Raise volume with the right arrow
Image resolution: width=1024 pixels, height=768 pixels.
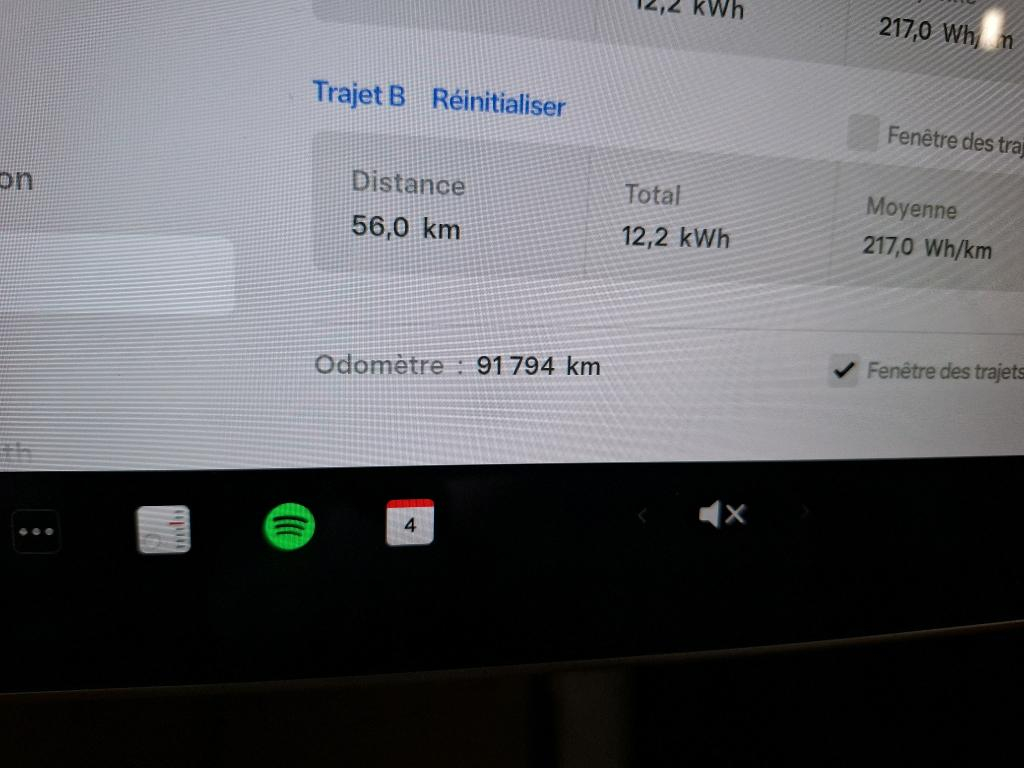click(x=805, y=514)
